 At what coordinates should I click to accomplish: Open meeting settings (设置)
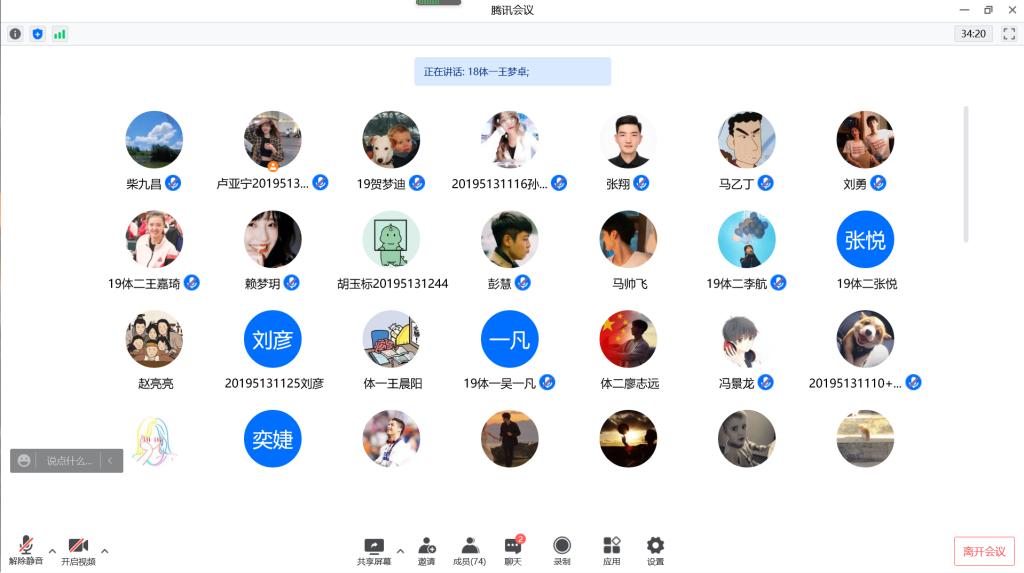pyautogui.click(x=655, y=550)
